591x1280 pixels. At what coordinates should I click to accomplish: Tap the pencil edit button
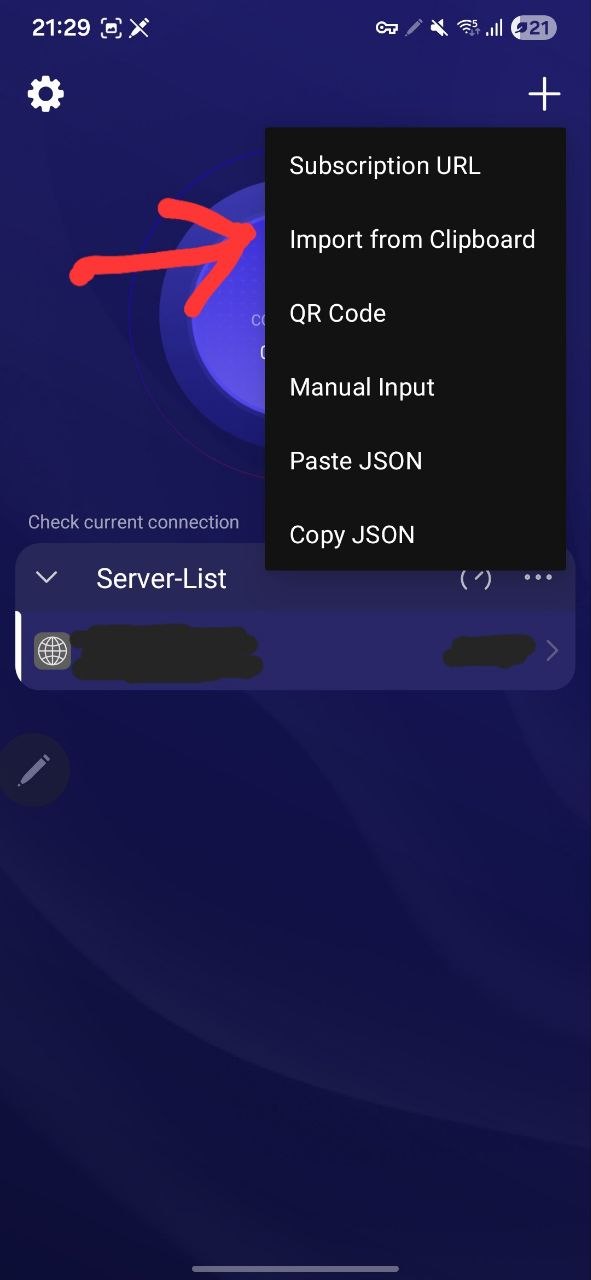tap(34, 770)
